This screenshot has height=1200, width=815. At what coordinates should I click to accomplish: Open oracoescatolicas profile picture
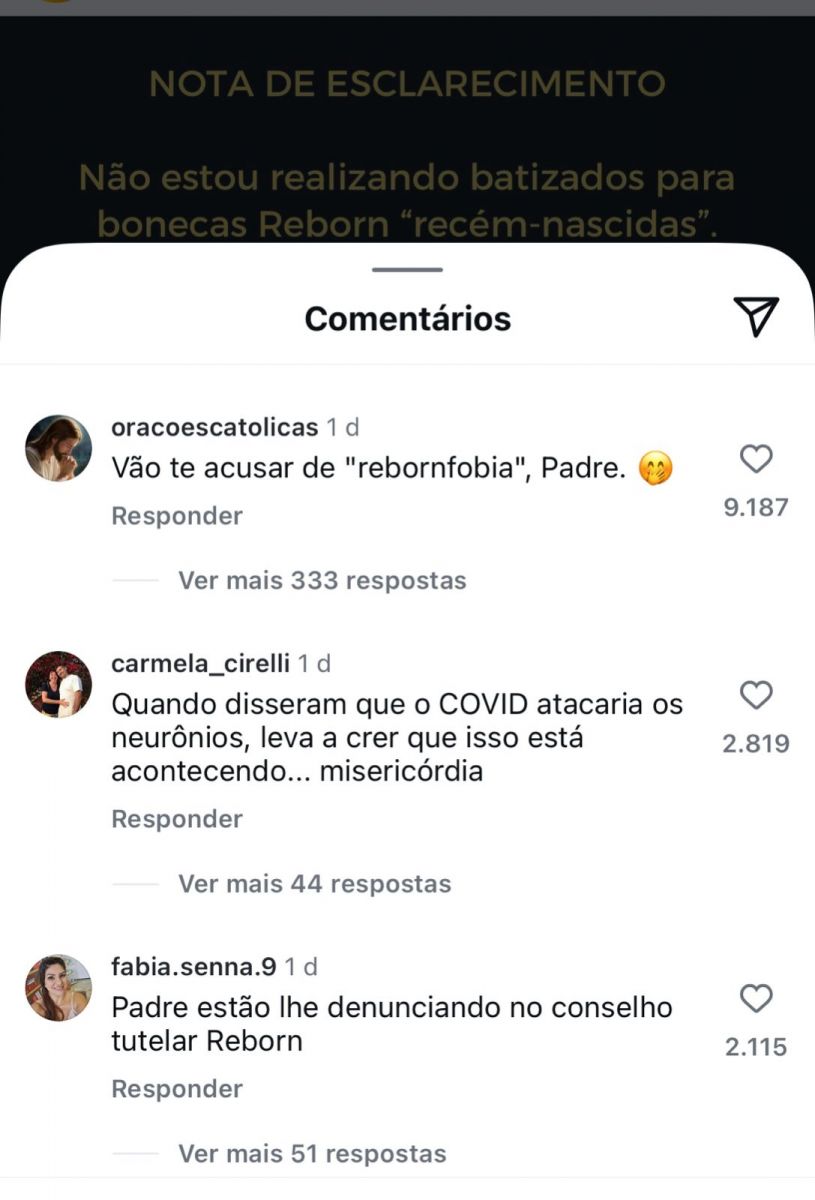(58, 449)
